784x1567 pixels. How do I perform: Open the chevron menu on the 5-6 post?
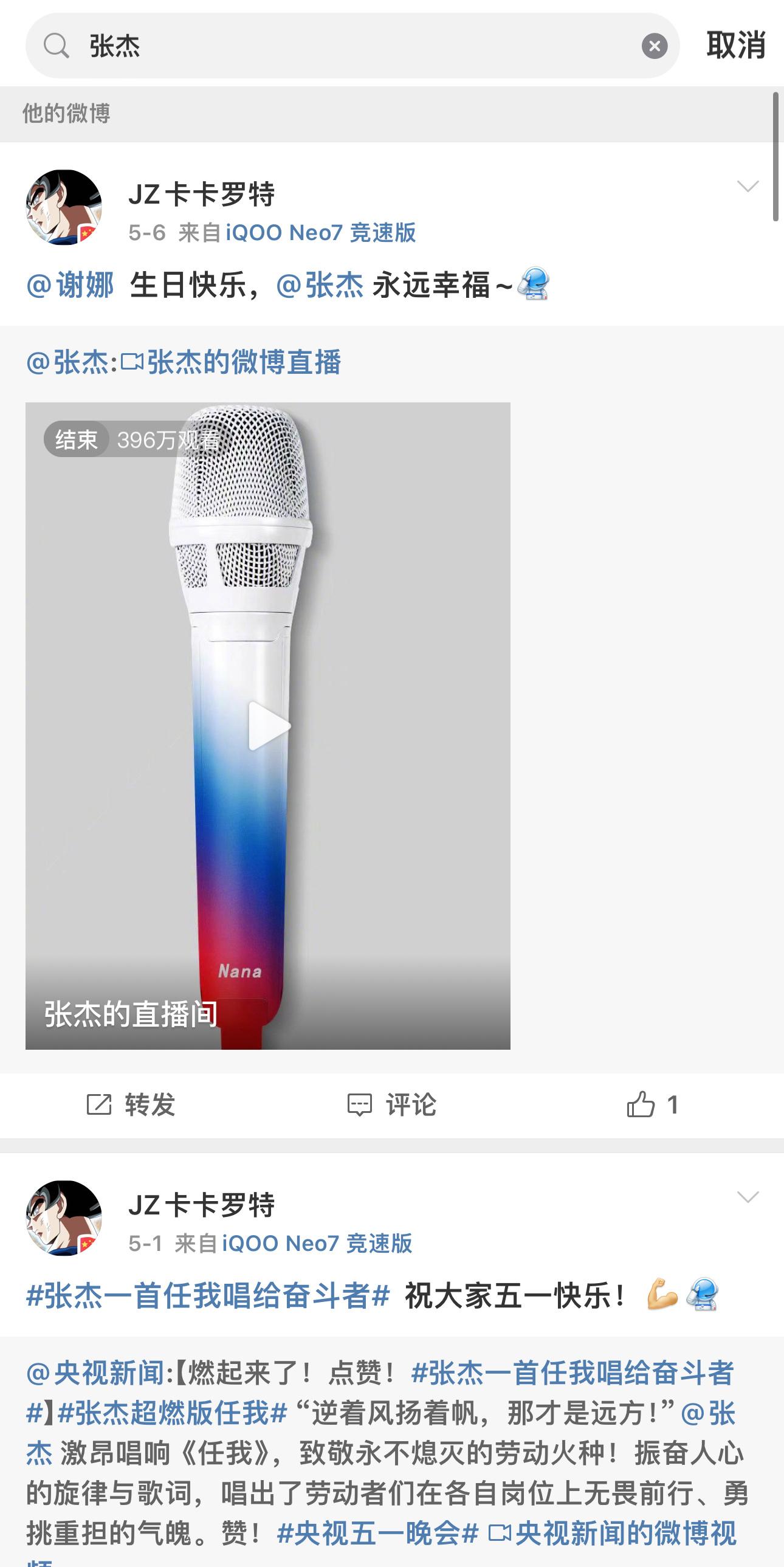[748, 185]
